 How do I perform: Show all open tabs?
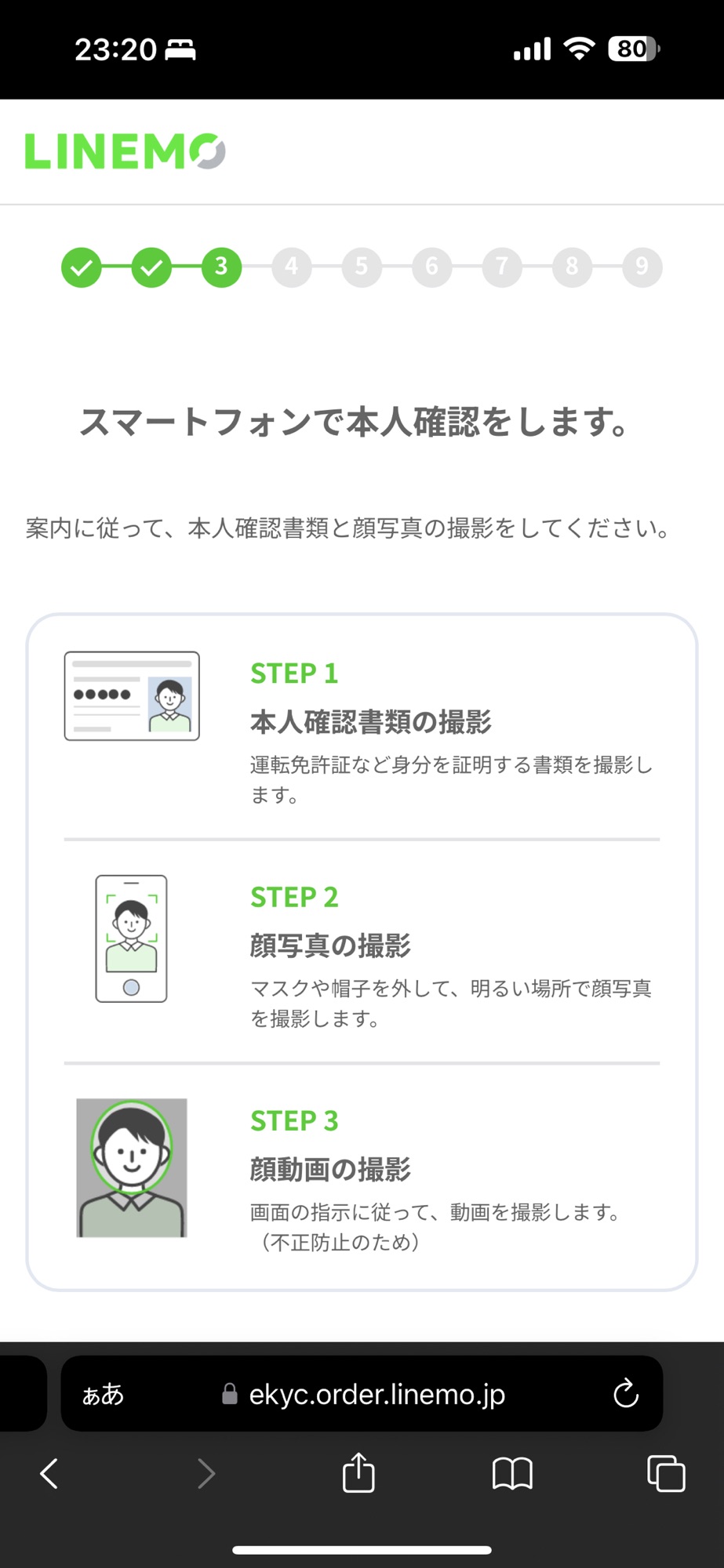click(665, 1474)
